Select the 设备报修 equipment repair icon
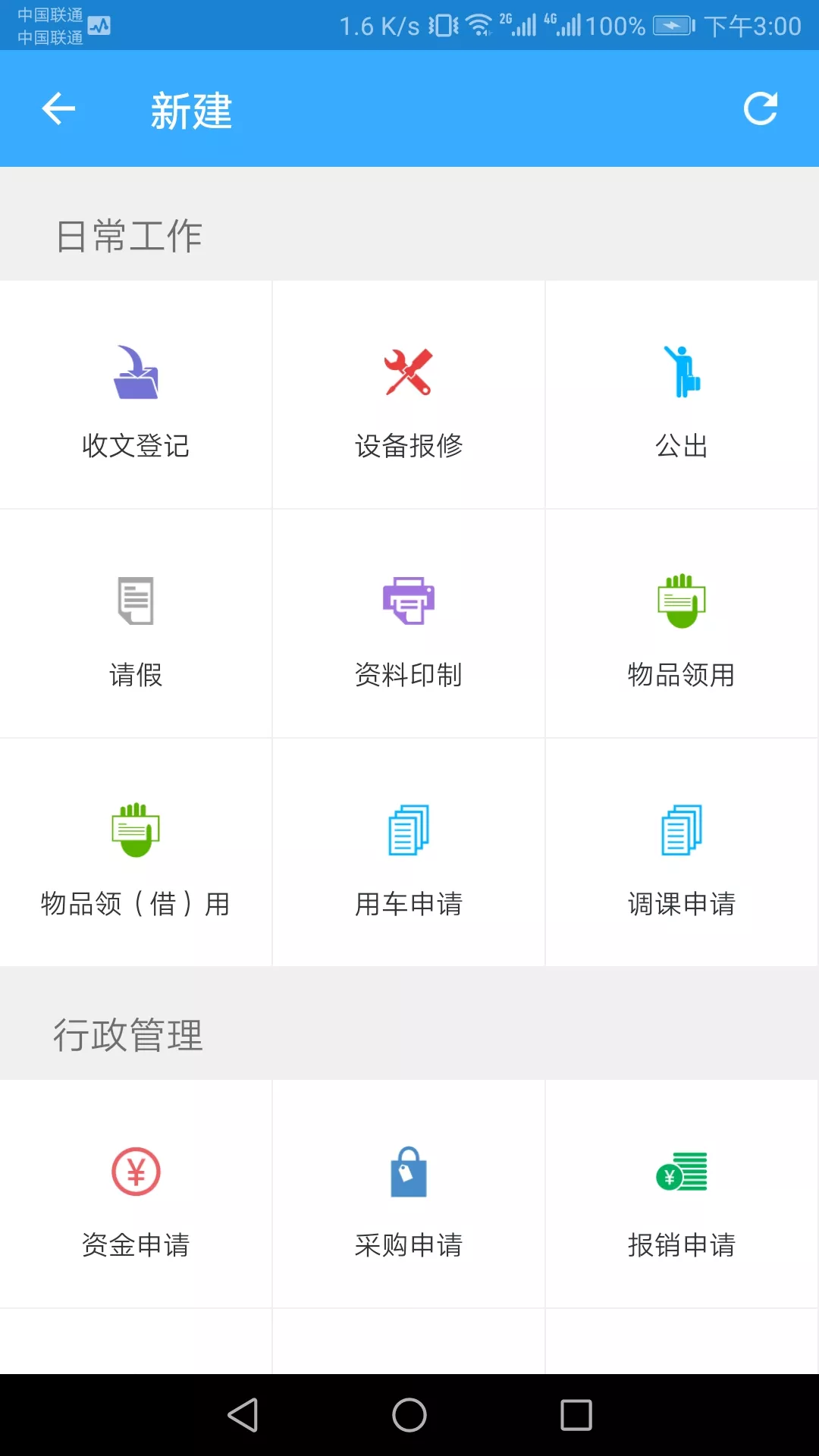 [408, 394]
